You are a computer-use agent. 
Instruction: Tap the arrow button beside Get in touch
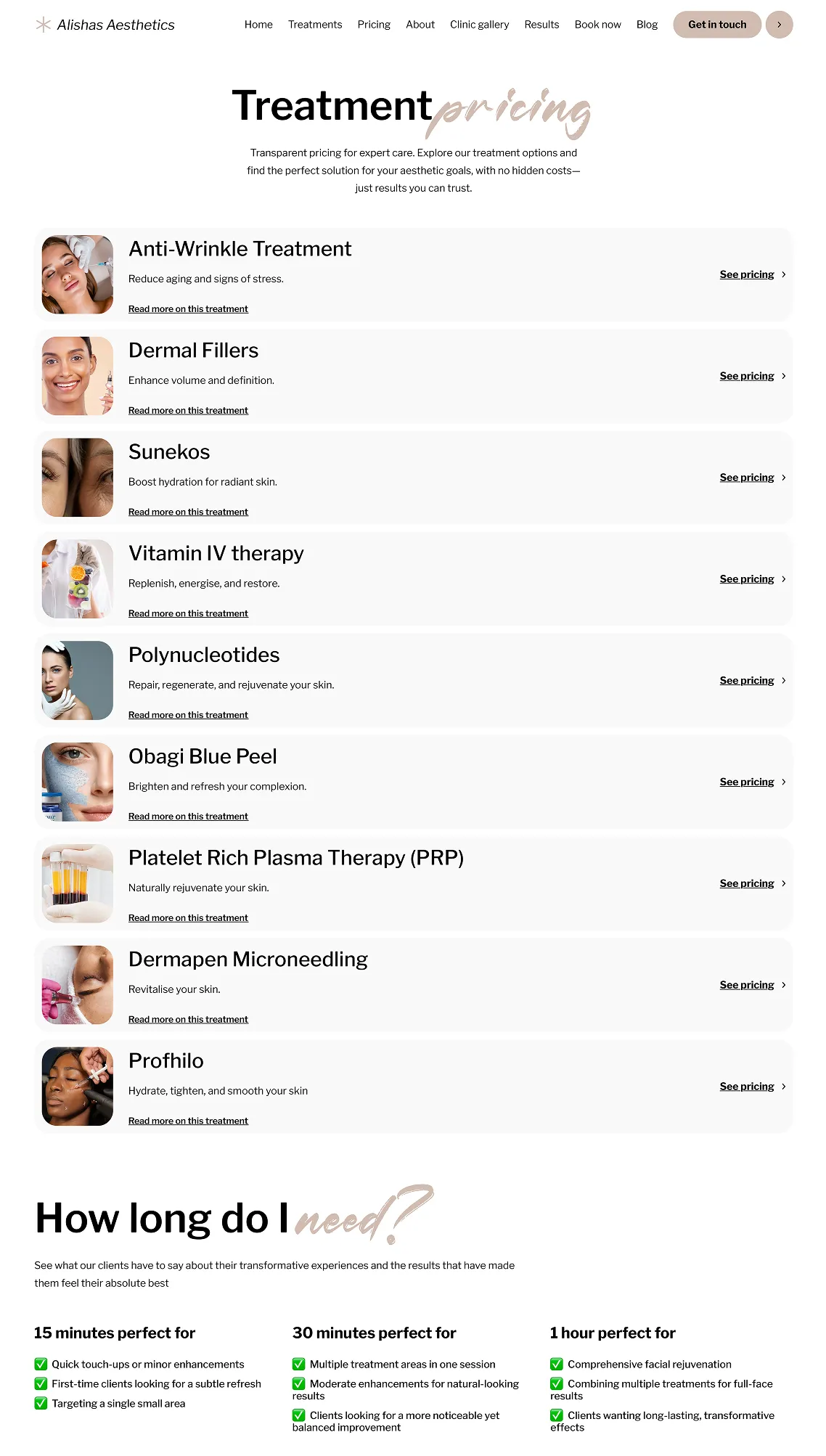pos(779,25)
